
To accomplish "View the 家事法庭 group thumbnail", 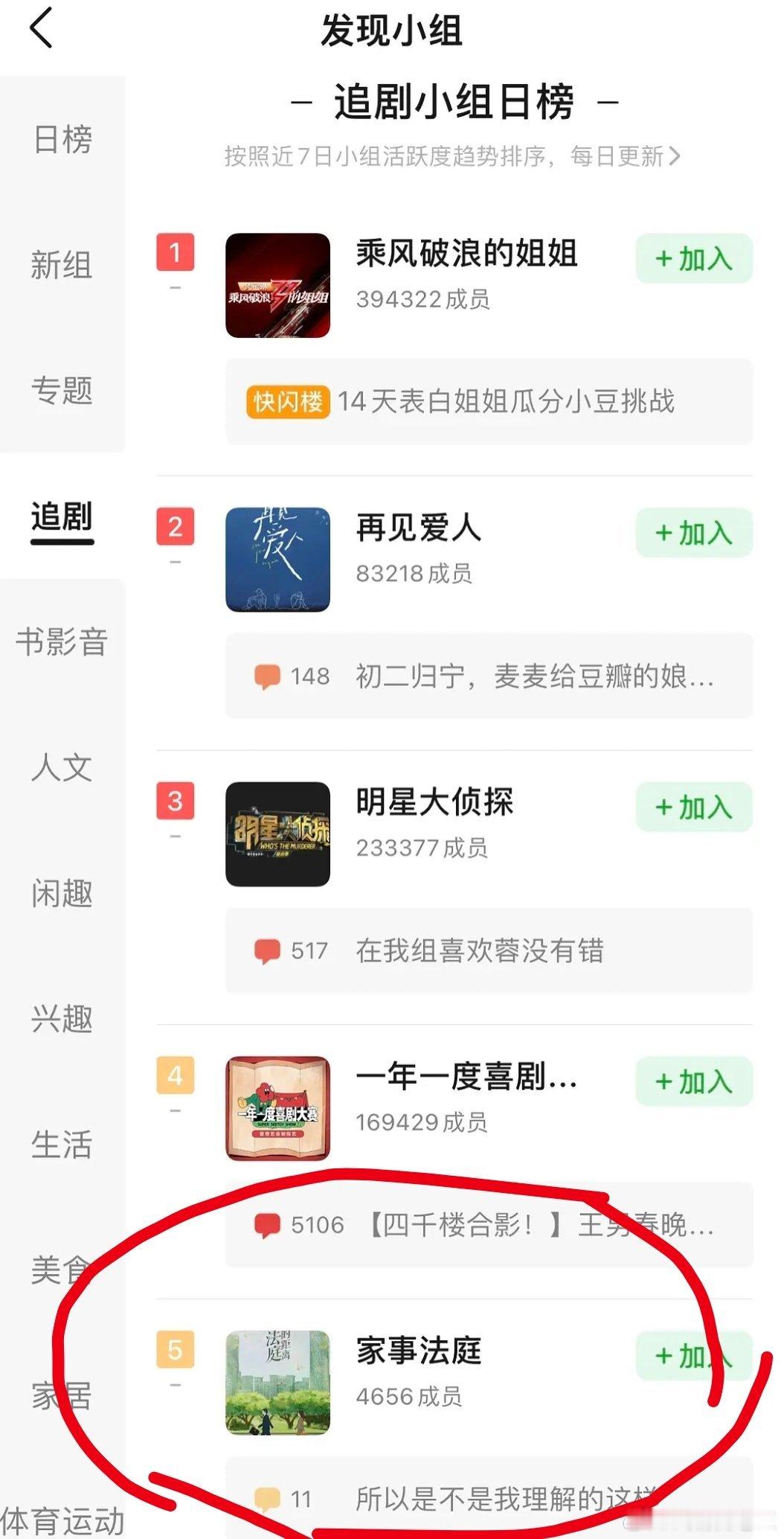I will pos(278,1383).
